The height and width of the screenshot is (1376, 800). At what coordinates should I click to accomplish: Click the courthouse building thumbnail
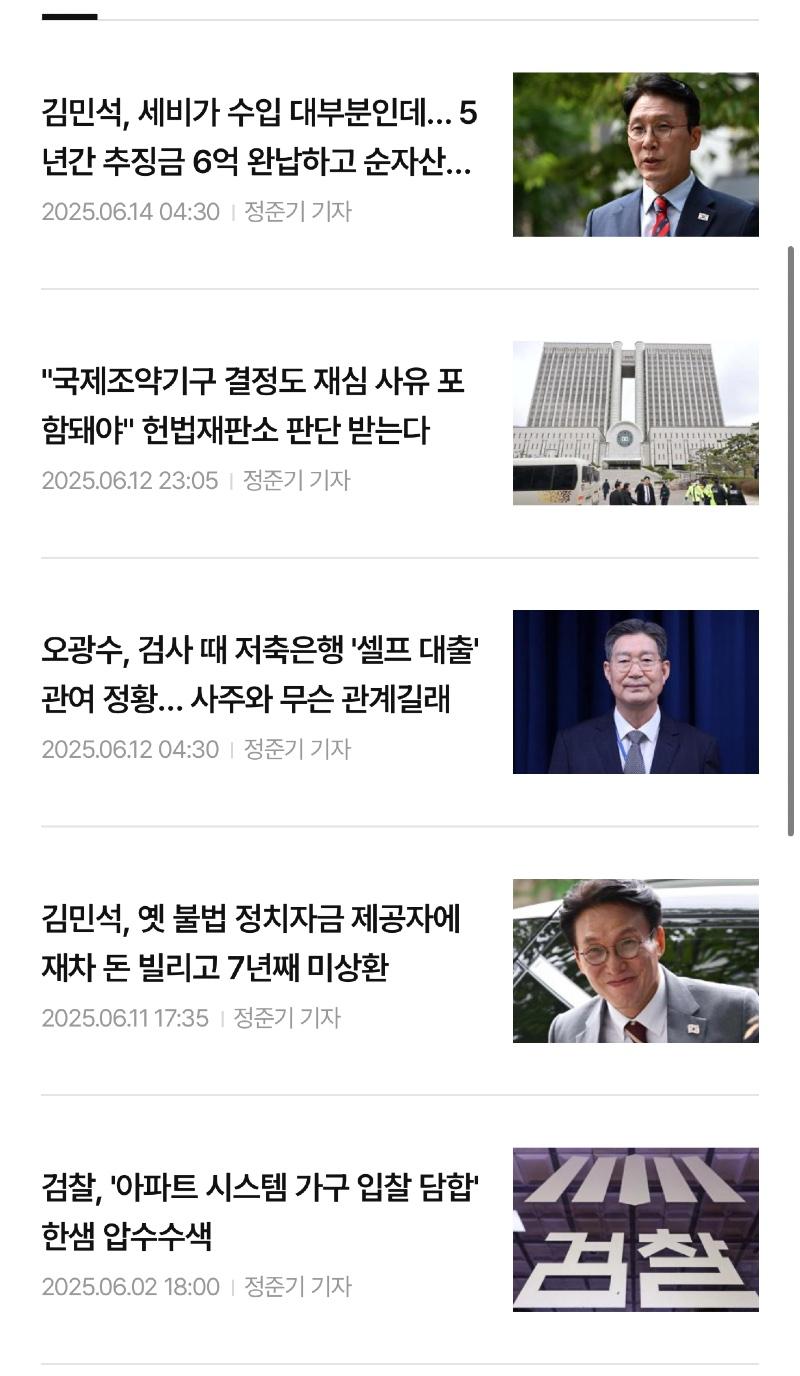coord(636,422)
